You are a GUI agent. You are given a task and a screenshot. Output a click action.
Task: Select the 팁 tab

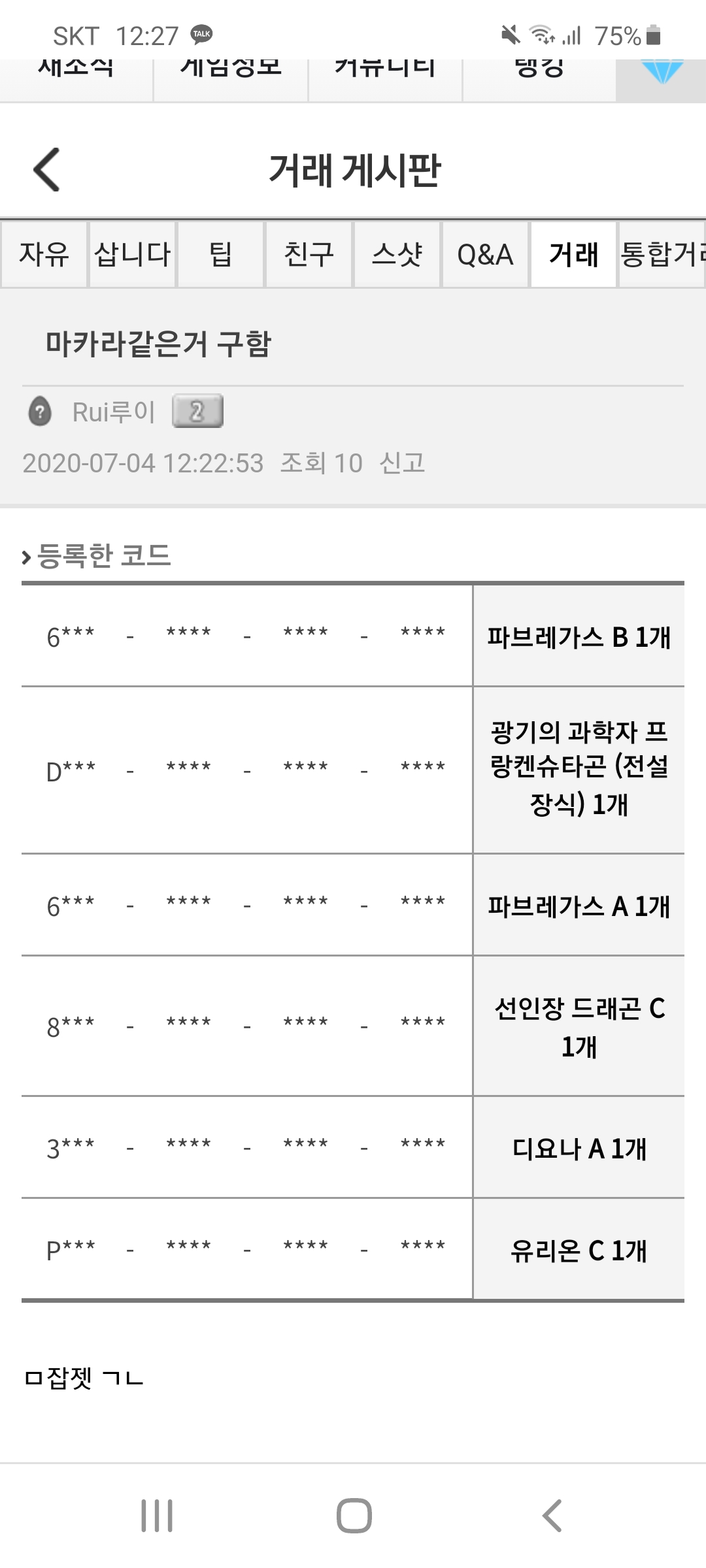coord(221,254)
